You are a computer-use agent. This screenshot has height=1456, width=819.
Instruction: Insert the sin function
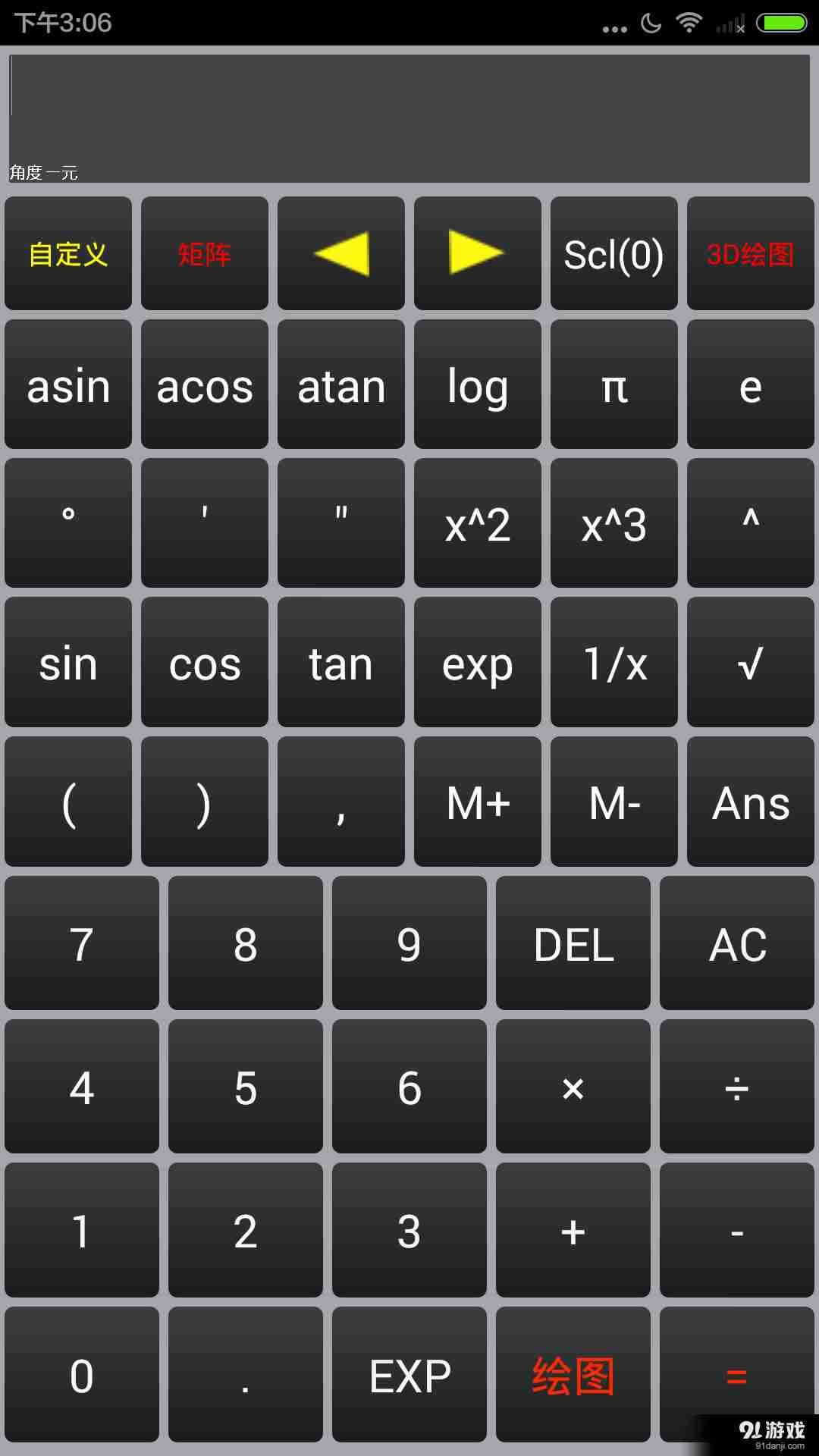click(x=68, y=662)
